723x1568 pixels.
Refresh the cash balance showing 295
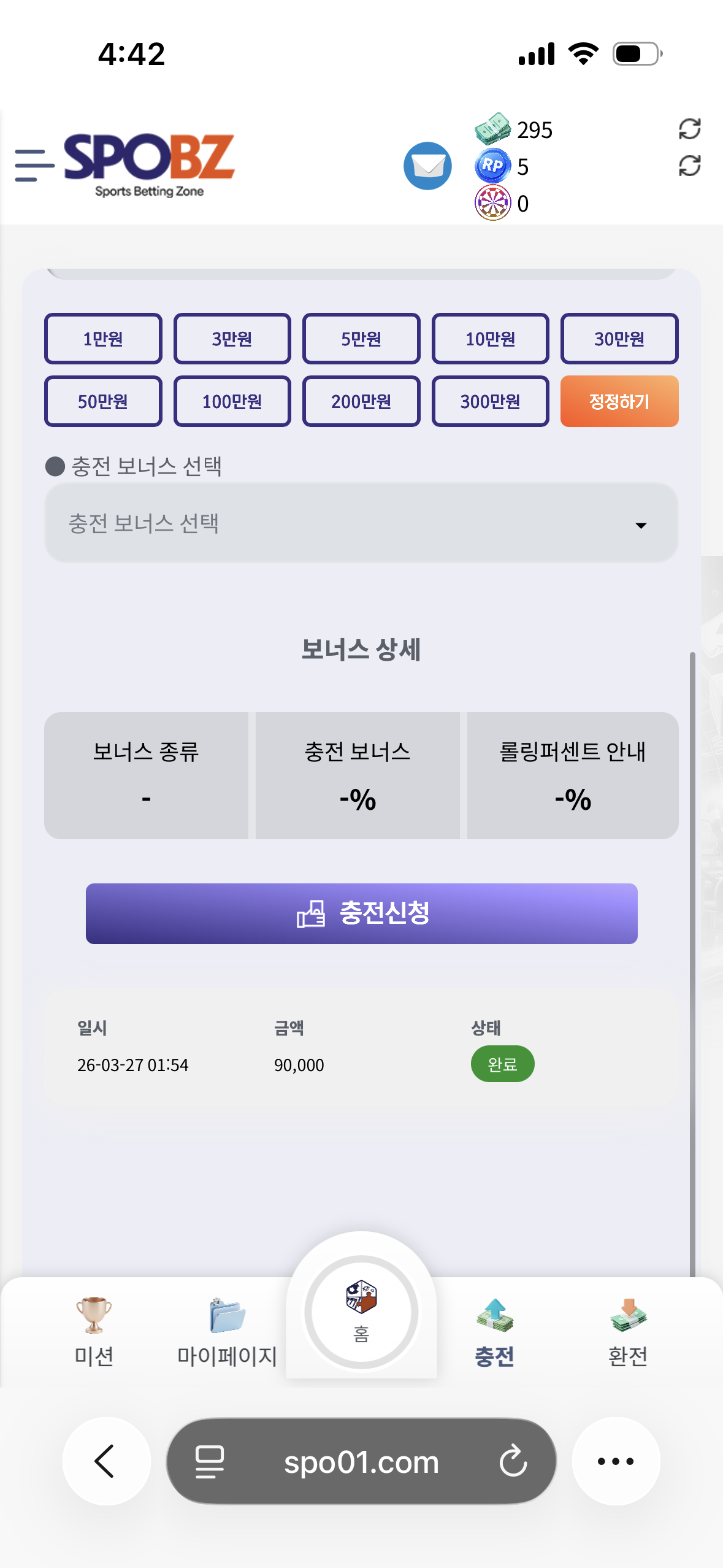(689, 129)
